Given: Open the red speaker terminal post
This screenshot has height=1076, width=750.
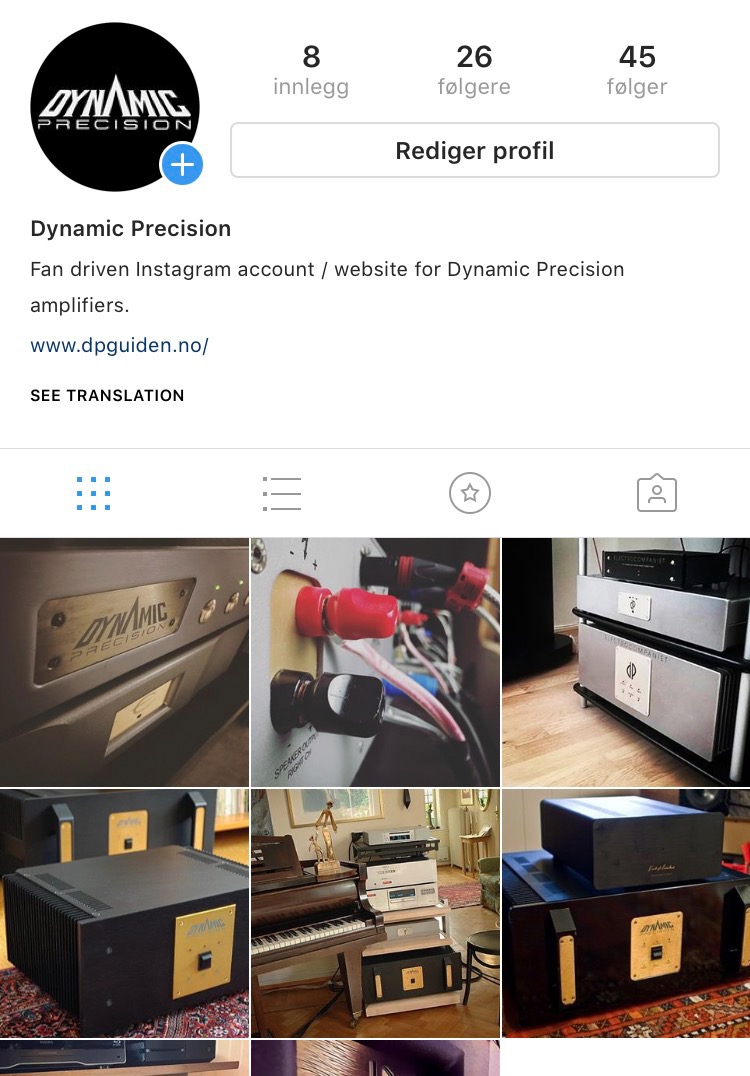Looking at the screenshot, I should click(375, 662).
